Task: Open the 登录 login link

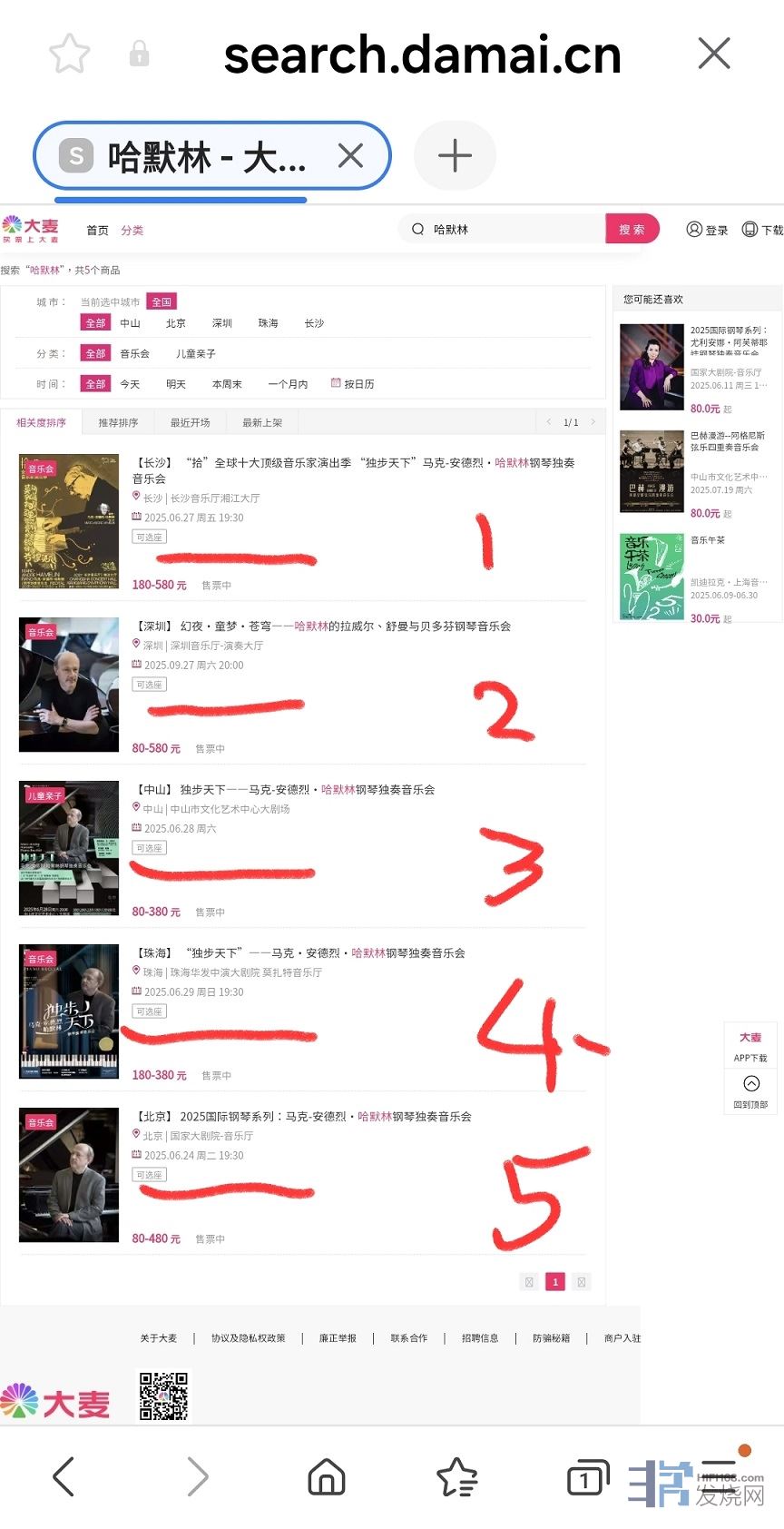Action: pyautogui.click(x=707, y=230)
